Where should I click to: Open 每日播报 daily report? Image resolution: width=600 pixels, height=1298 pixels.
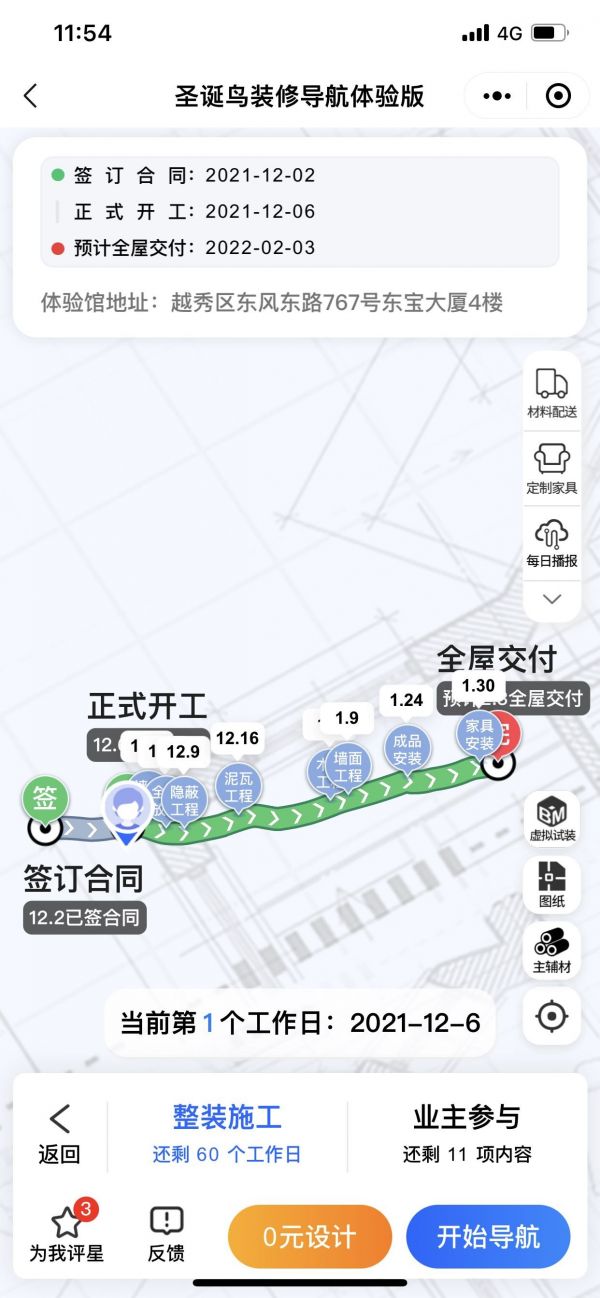[x=552, y=544]
